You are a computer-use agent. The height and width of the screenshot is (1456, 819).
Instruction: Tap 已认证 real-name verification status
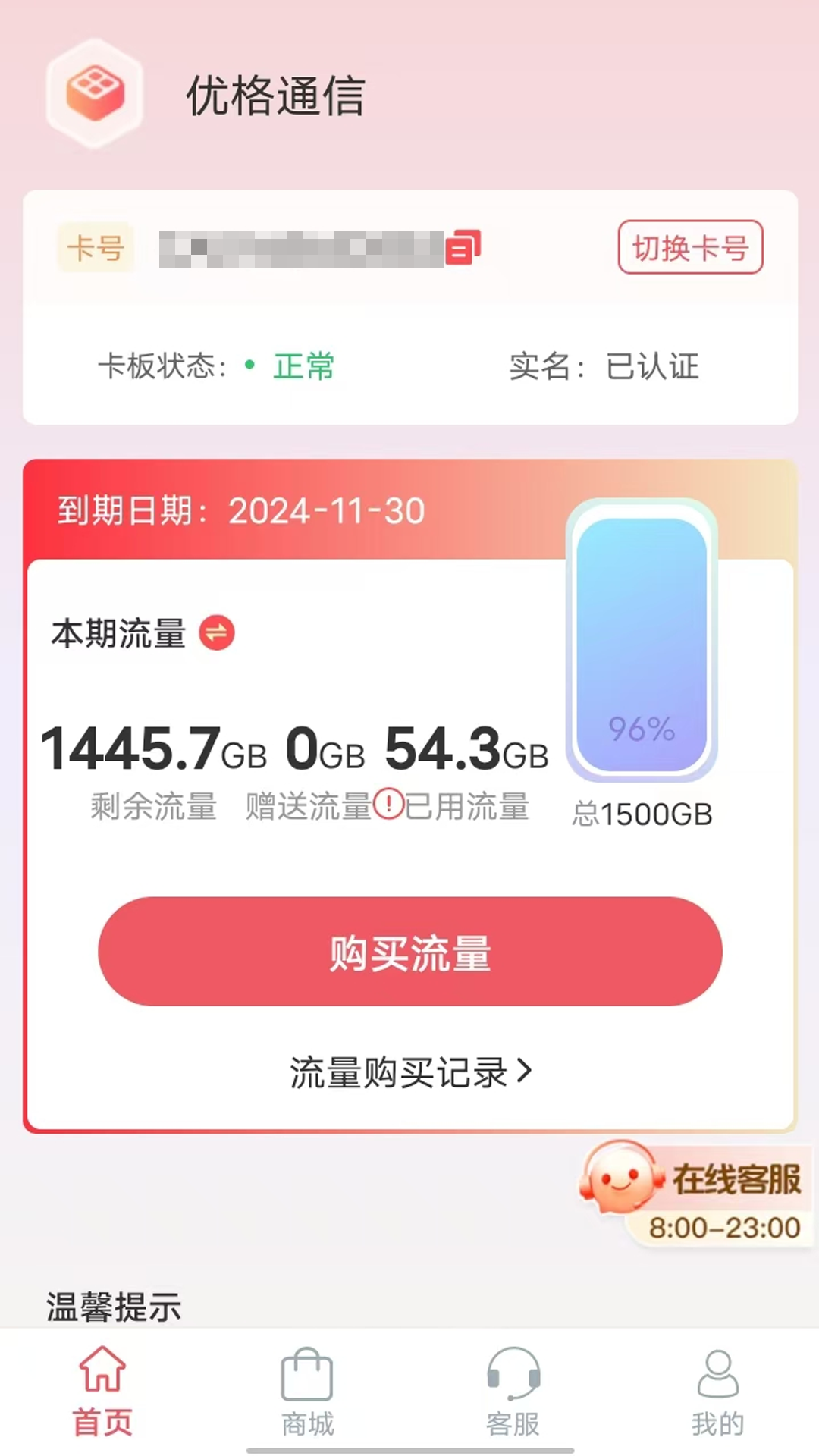[x=654, y=368]
